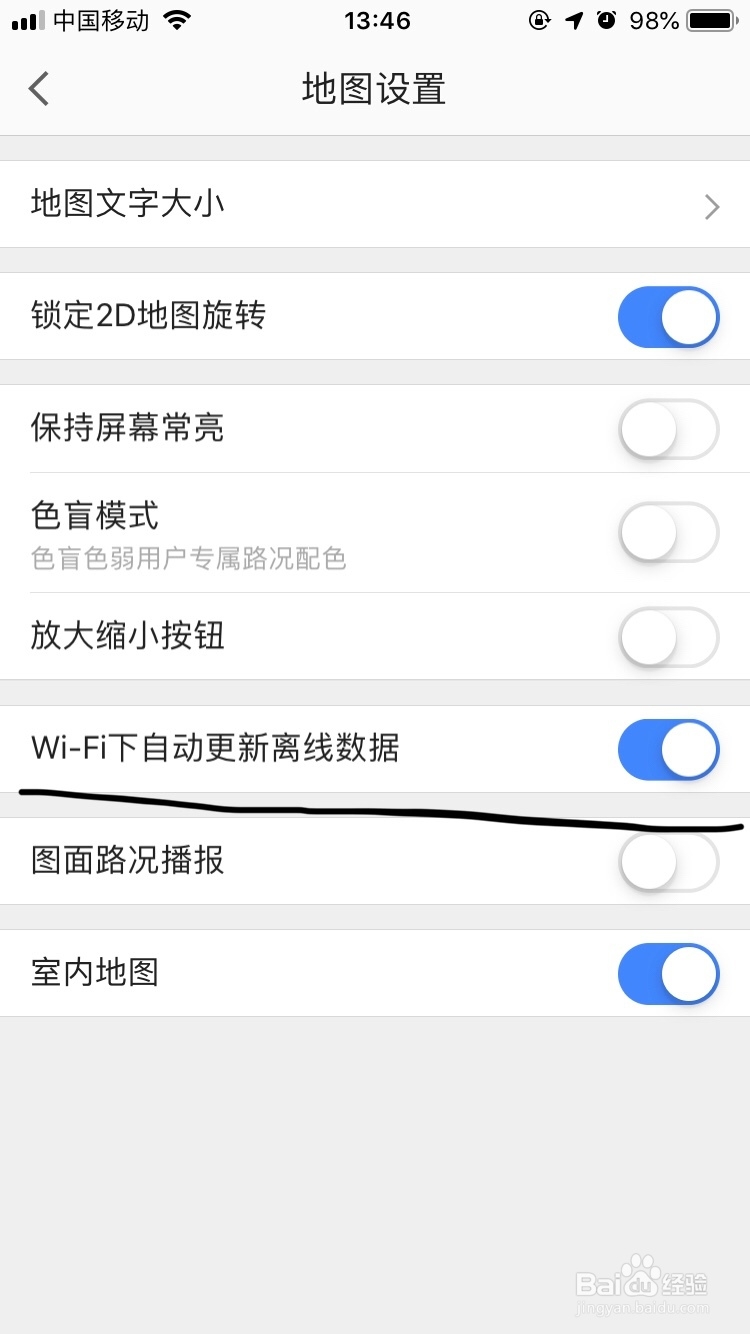
Task: Tap the alarm clock icon in status bar
Action: pos(607,20)
